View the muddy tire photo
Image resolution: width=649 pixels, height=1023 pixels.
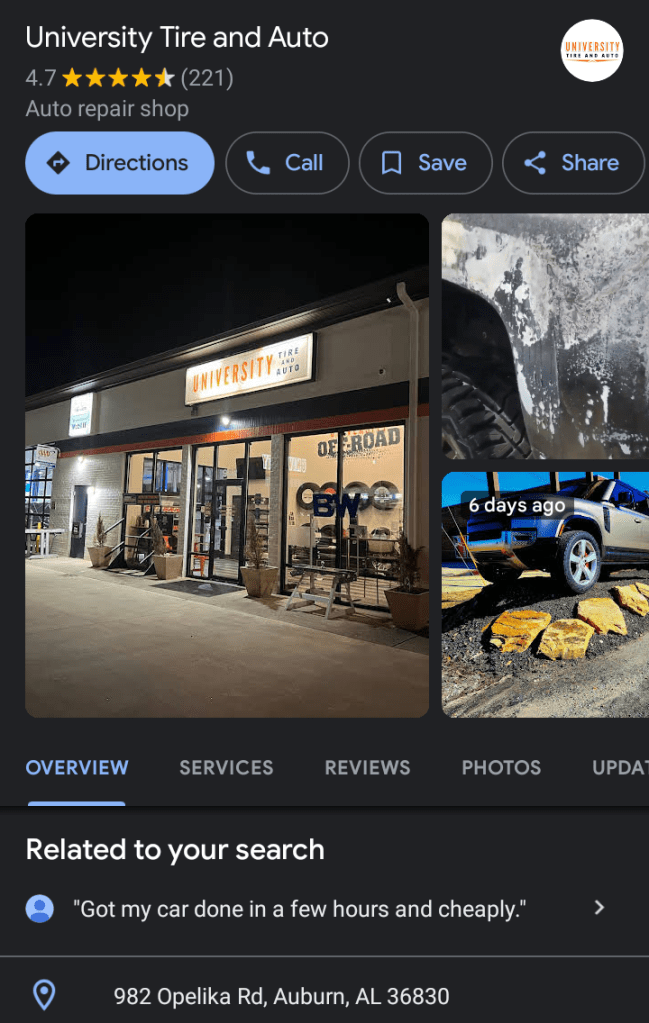(545, 335)
